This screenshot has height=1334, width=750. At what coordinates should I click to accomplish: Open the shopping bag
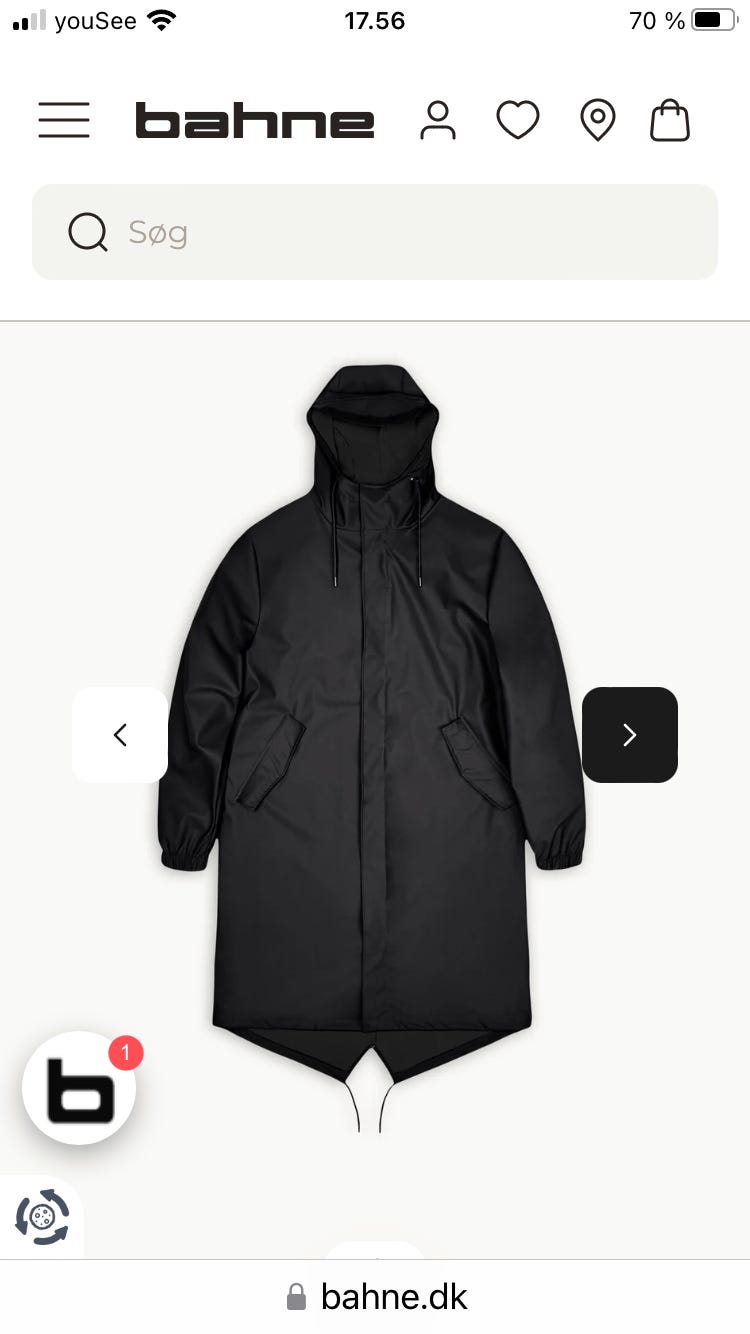[670, 121]
